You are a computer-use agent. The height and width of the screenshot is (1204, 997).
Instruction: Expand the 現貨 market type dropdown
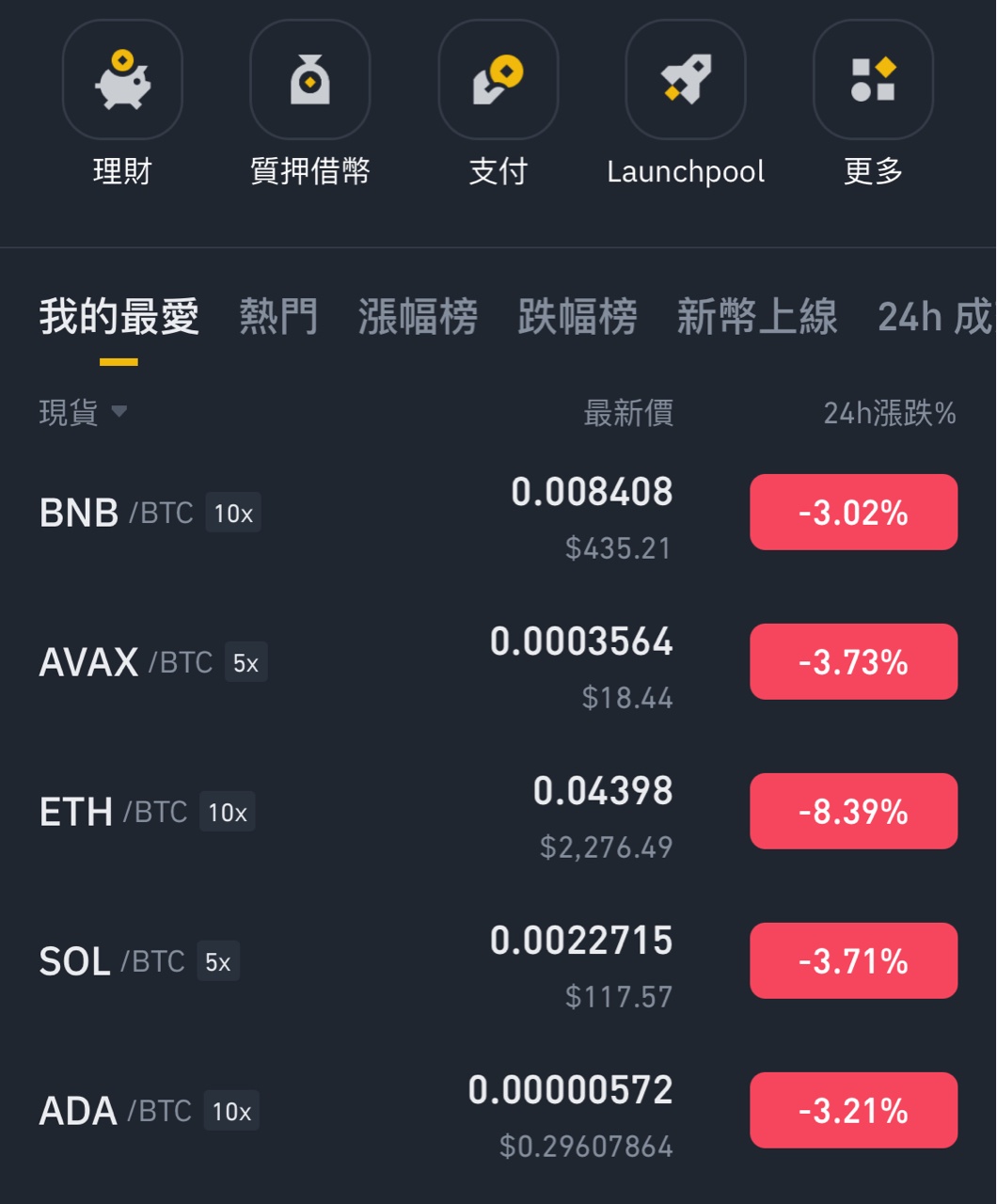pos(83,412)
